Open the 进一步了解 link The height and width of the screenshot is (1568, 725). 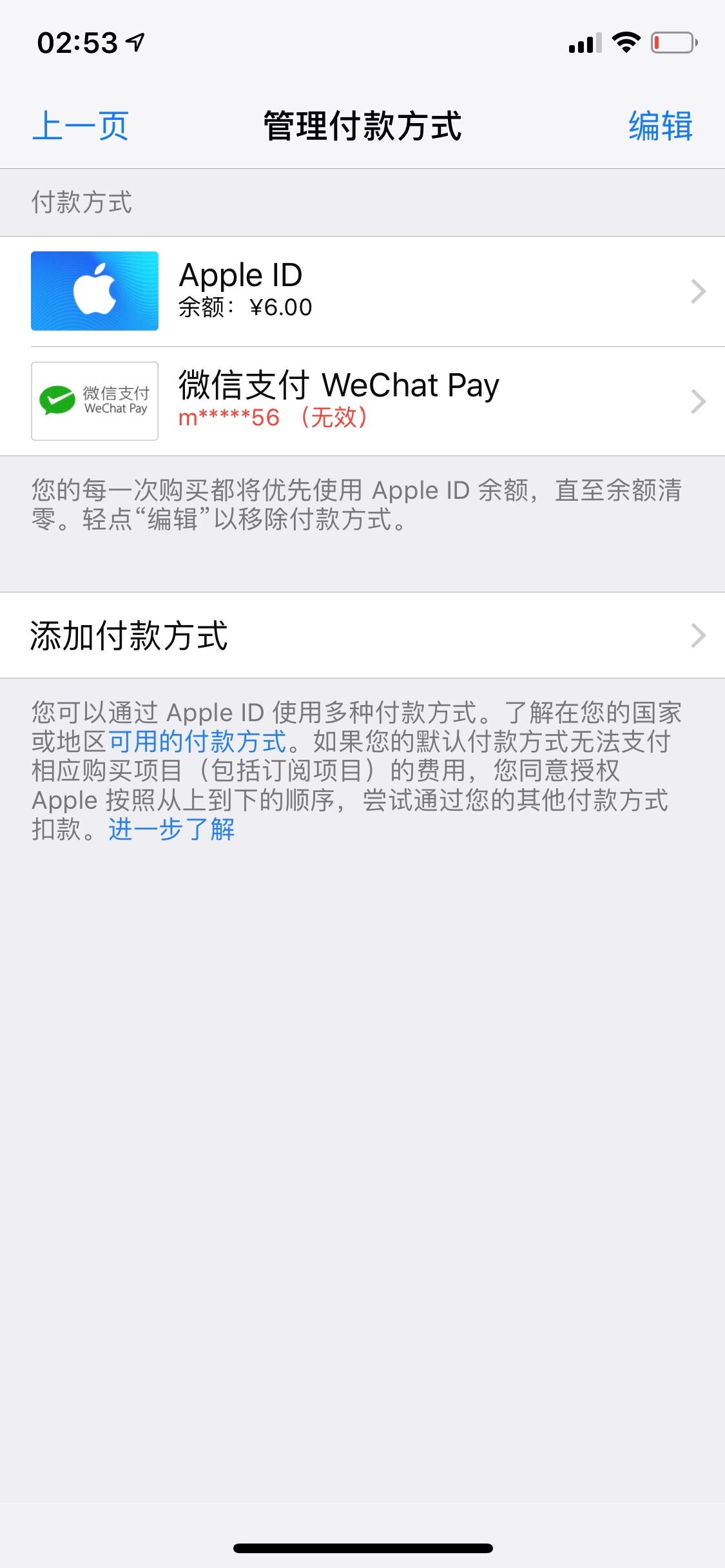point(171,829)
